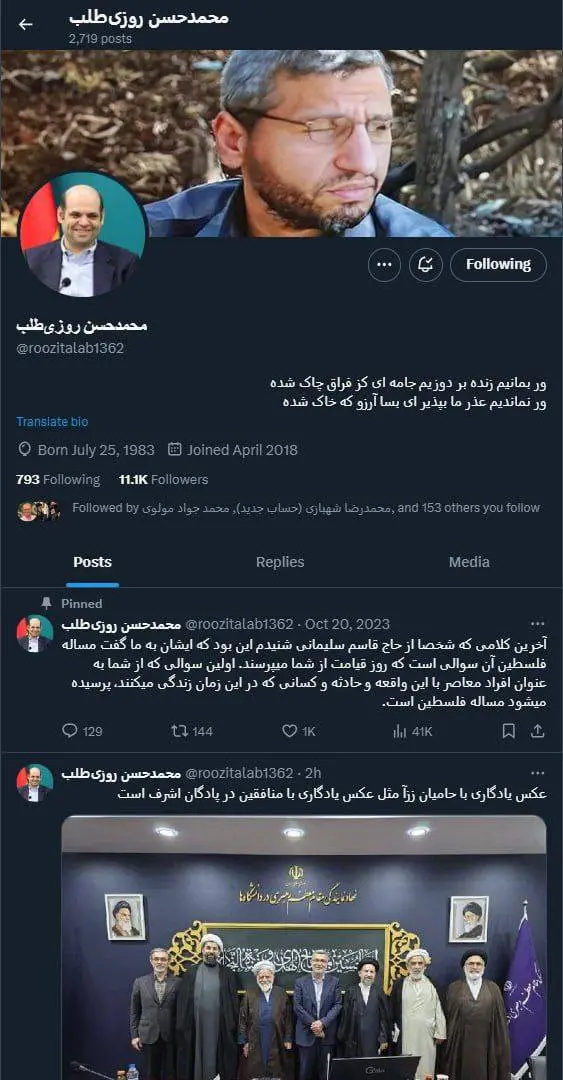Open the three-dot menu on the 2h post
Viewport: 563px width, 1080px height.
tap(538, 773)
